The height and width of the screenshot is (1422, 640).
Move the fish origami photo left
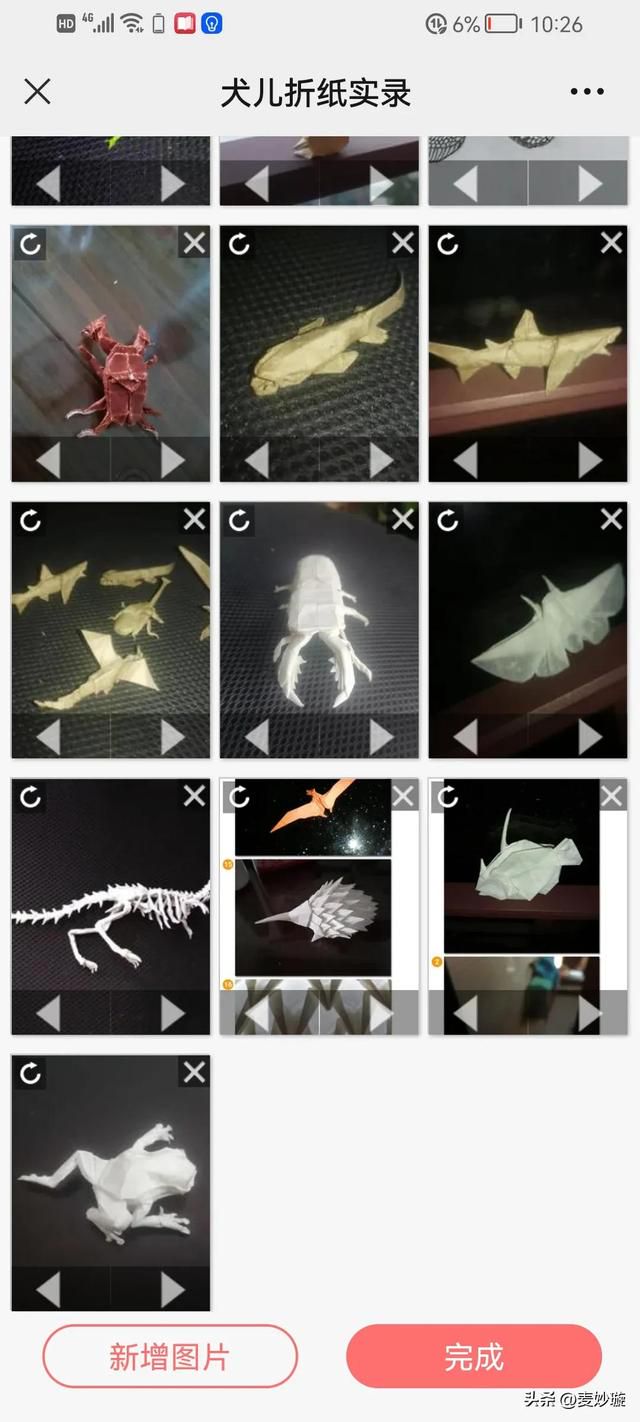click(x=258, y=460)
